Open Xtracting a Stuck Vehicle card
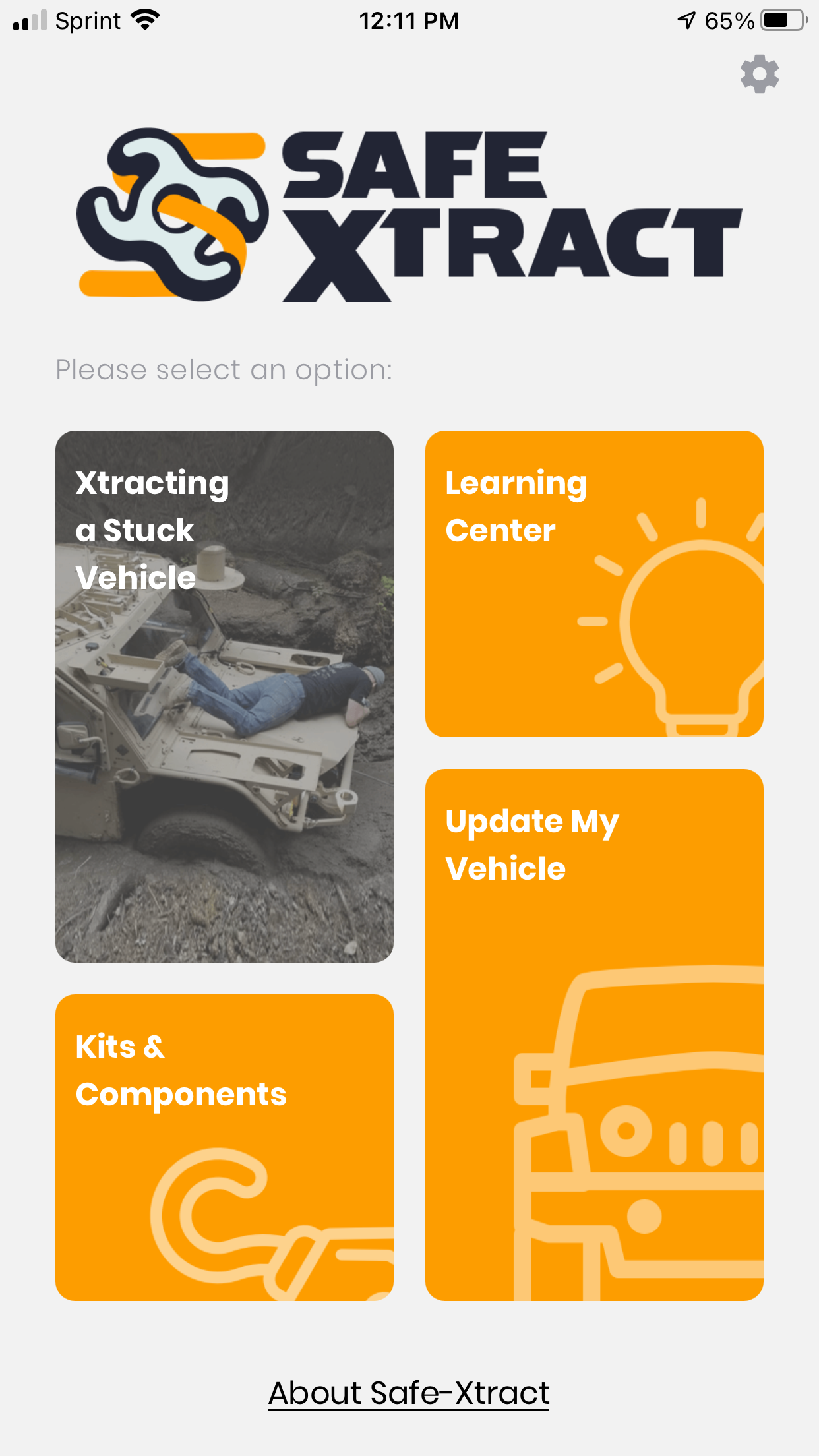The image size is (819, 1456). (224, 696)
